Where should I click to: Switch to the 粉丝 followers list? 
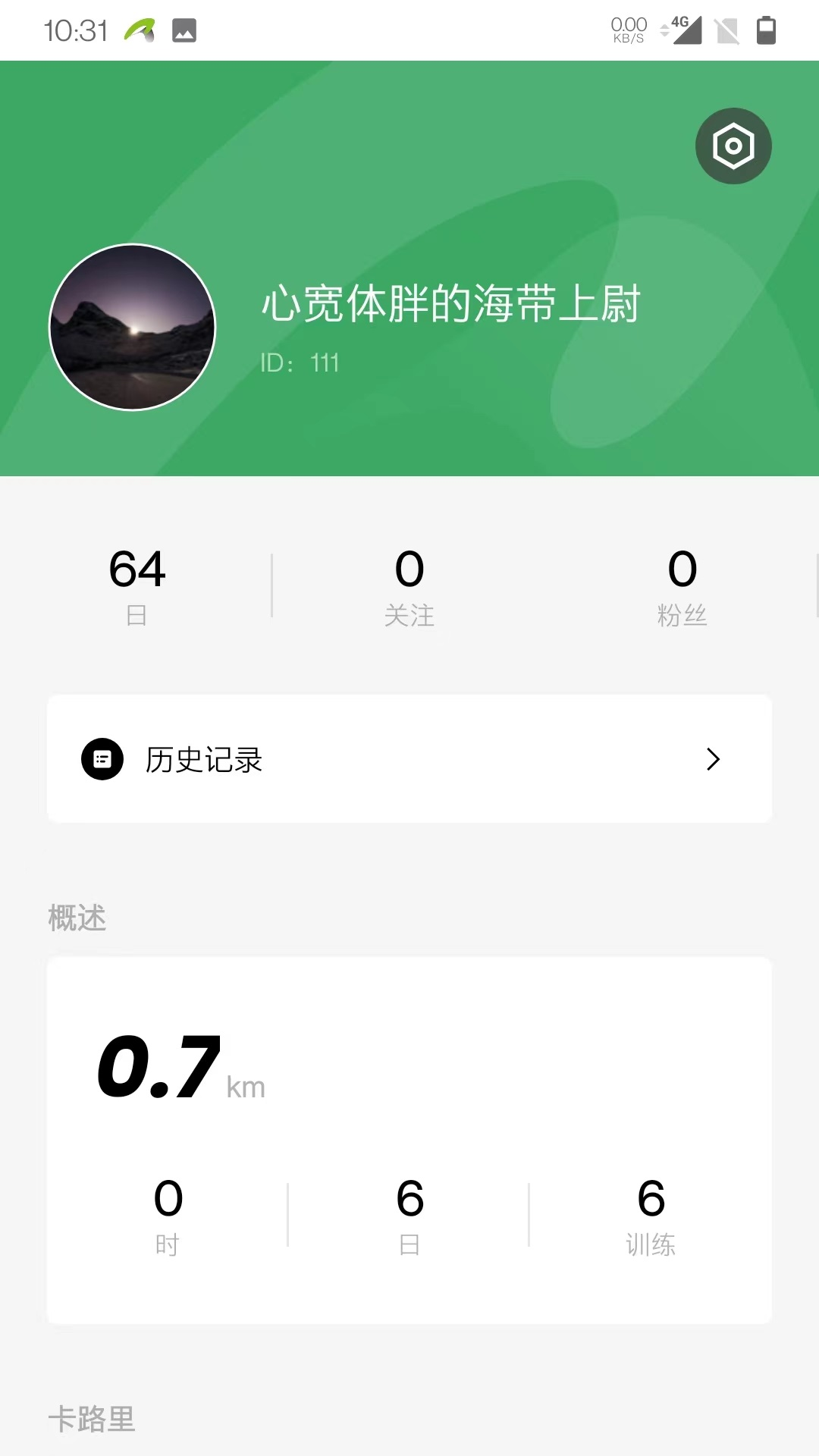point(682,584)
